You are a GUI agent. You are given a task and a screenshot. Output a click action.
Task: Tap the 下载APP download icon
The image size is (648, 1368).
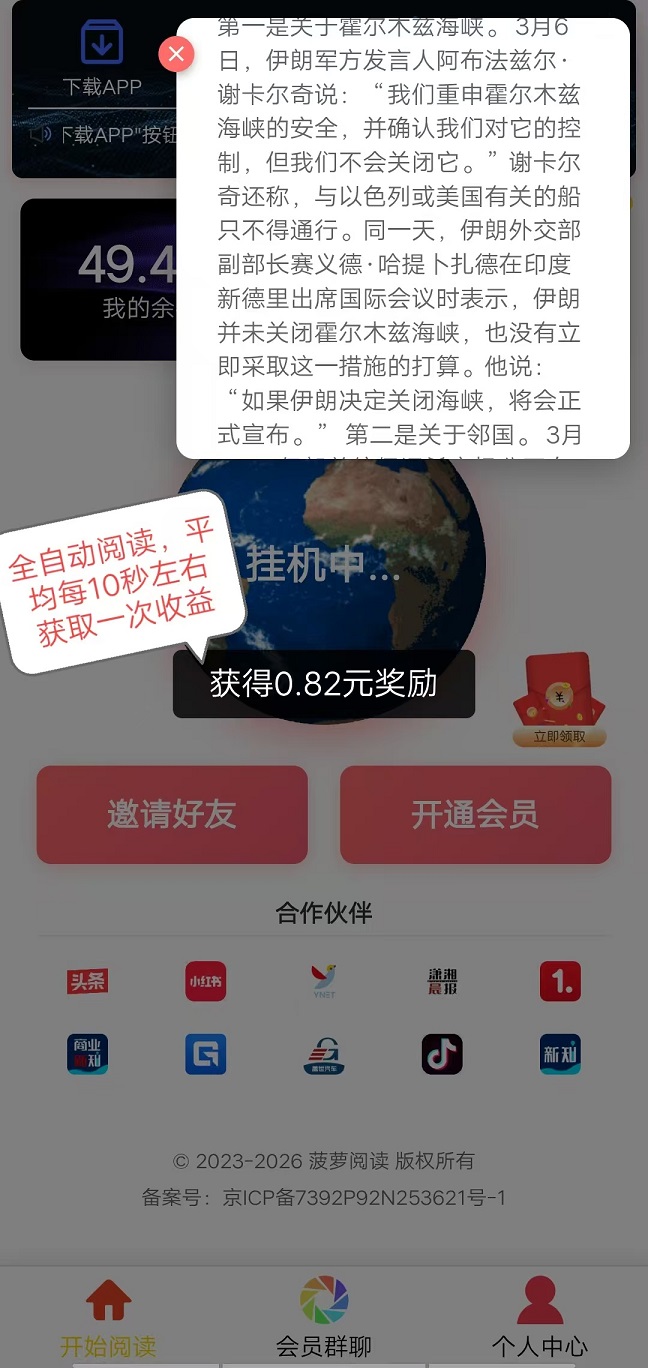pyautogui.click(x=102, y=45)
